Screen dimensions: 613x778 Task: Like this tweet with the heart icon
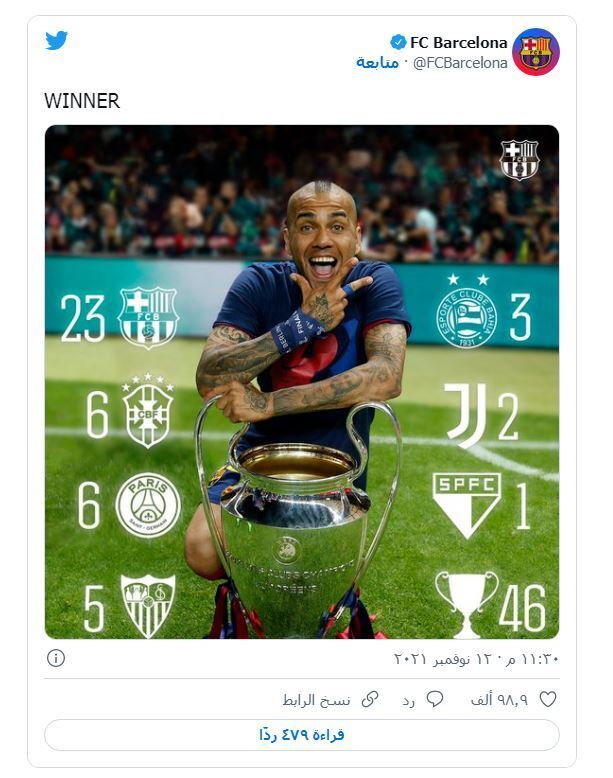click(547, 700)
